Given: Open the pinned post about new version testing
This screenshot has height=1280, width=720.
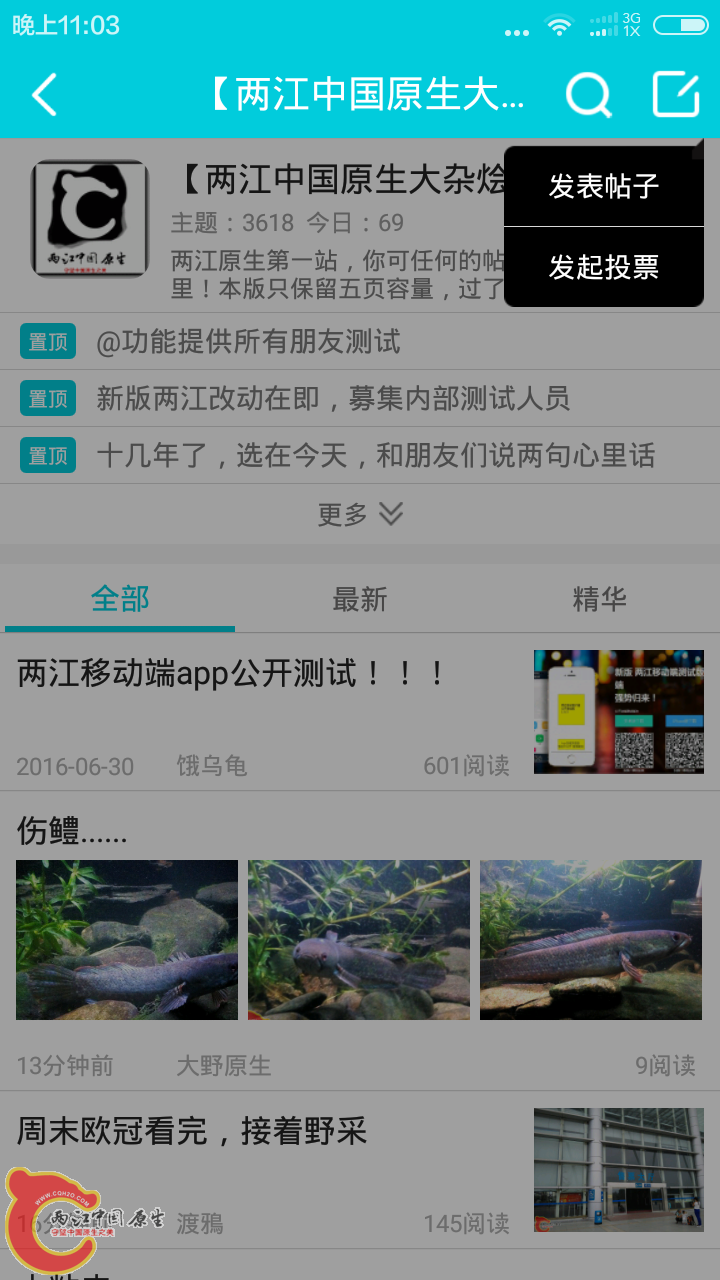Looking at the screenshot, I should tap(300, 398).
